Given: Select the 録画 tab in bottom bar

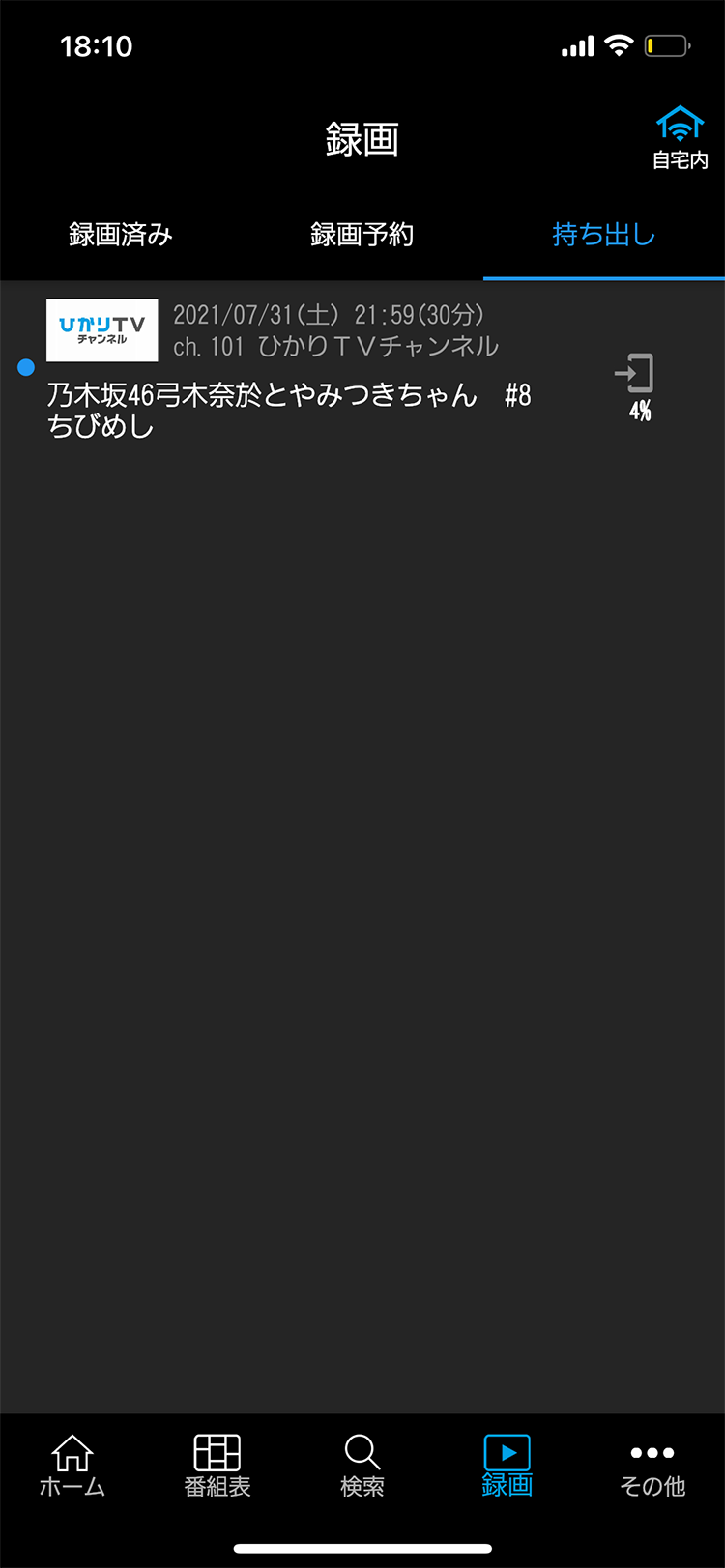Looking at the screenshot, I should [507, 1465].
